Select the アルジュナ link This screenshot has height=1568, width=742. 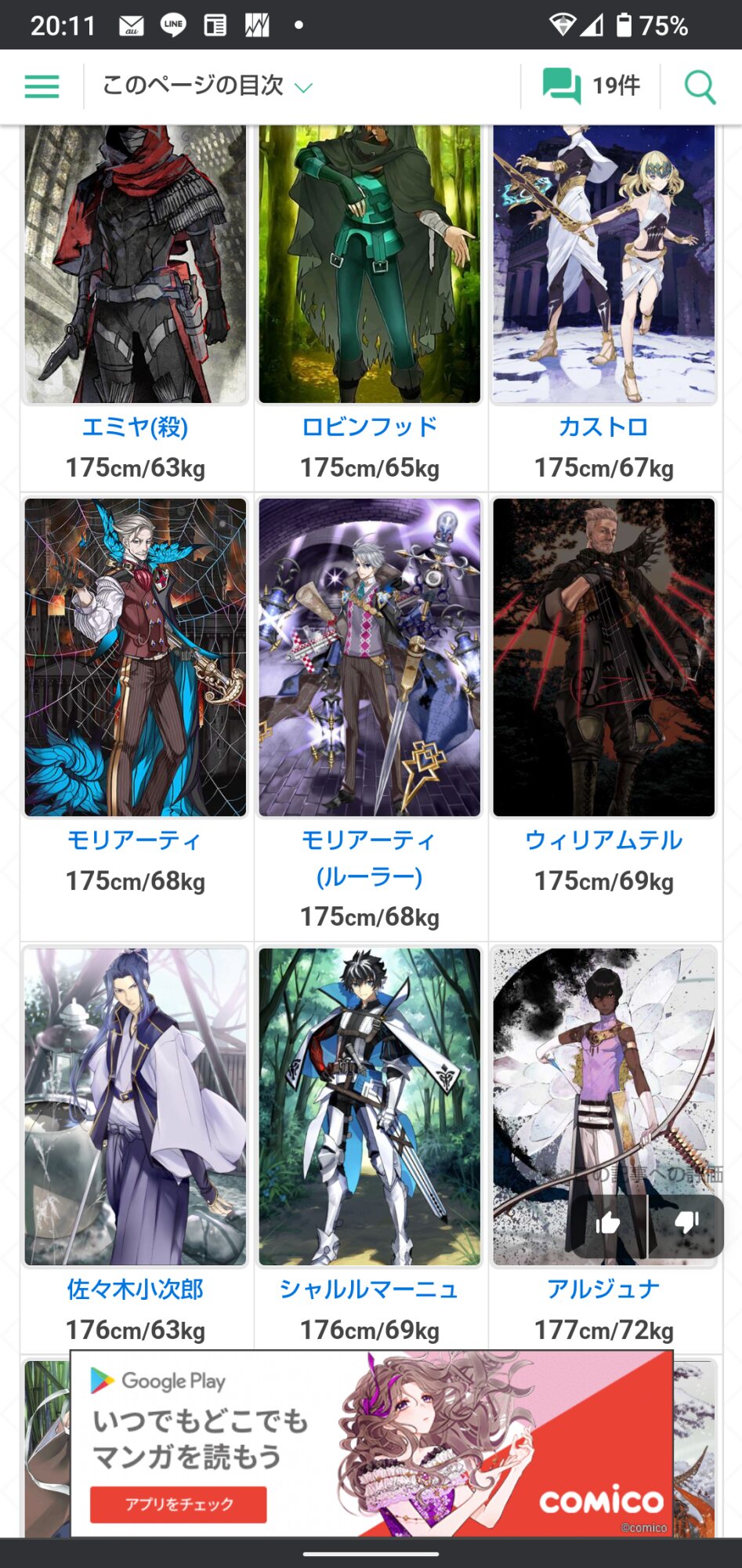click(x=603, y=1290)
